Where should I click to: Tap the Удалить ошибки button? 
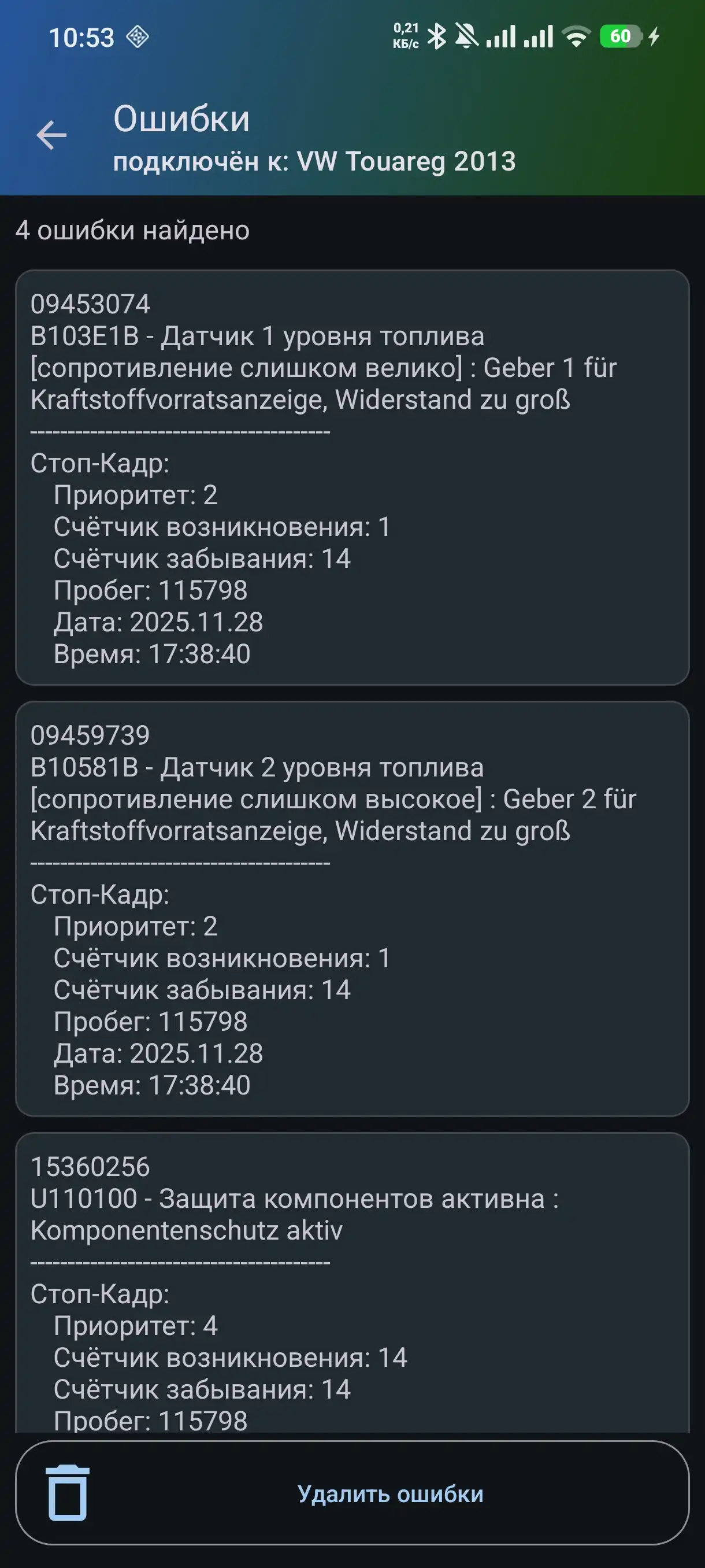coord(352,1493)
